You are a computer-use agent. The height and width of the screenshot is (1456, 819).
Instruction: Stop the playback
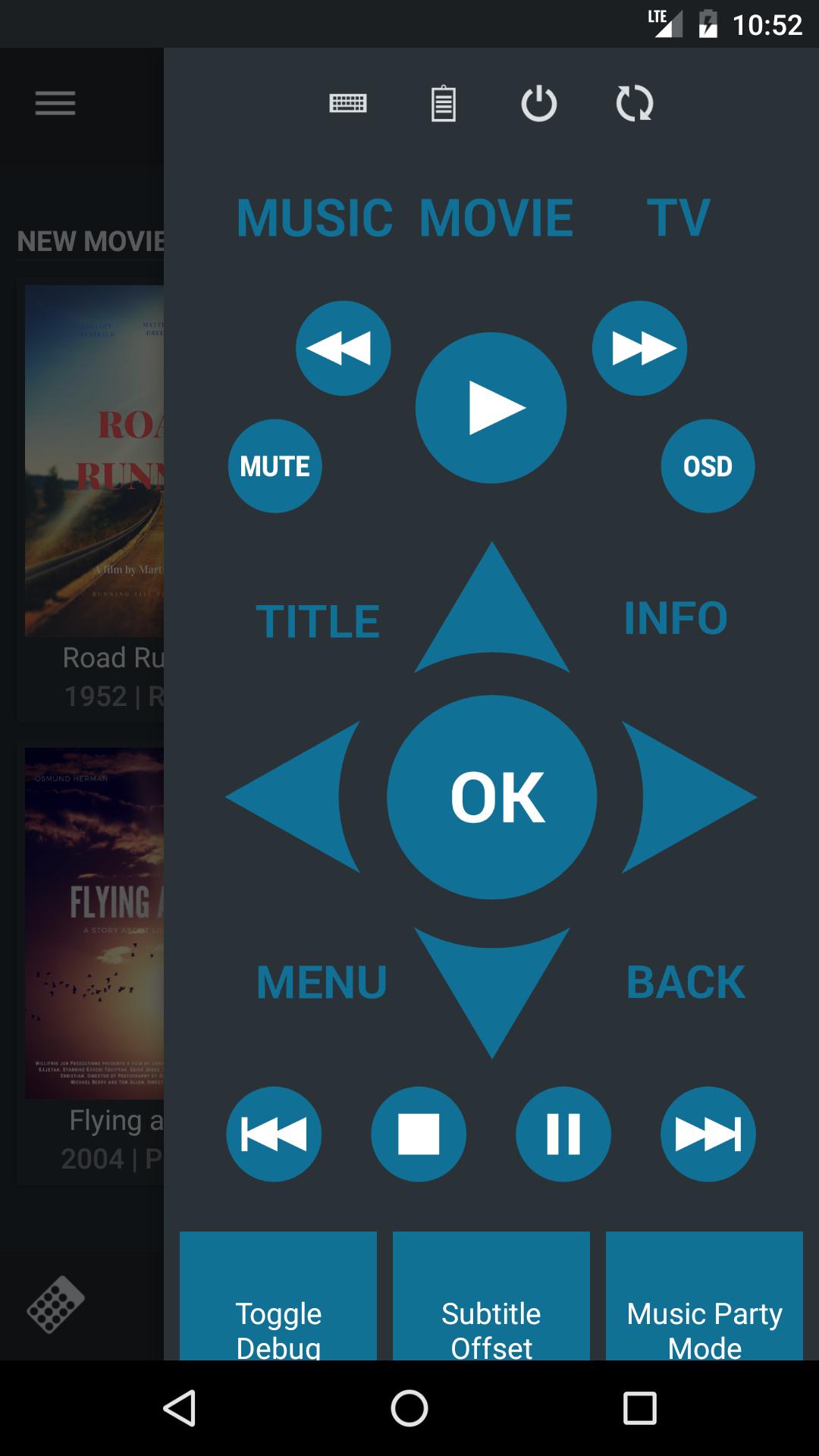click(419, 1134)
